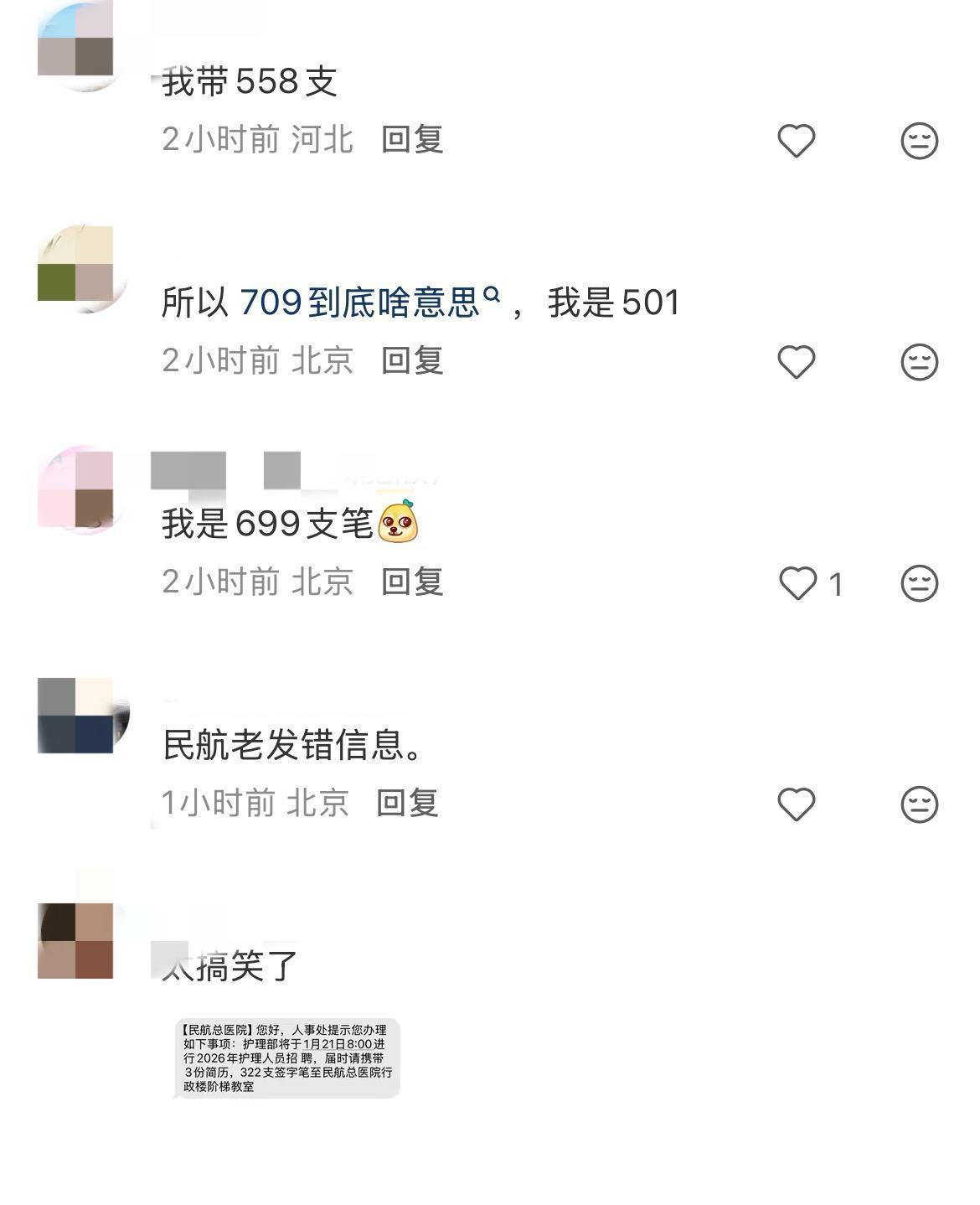Like the comment "我带558支"
Image resolution: width=980 pixels, height=1205 pixels.
click(x=796, y=141)
